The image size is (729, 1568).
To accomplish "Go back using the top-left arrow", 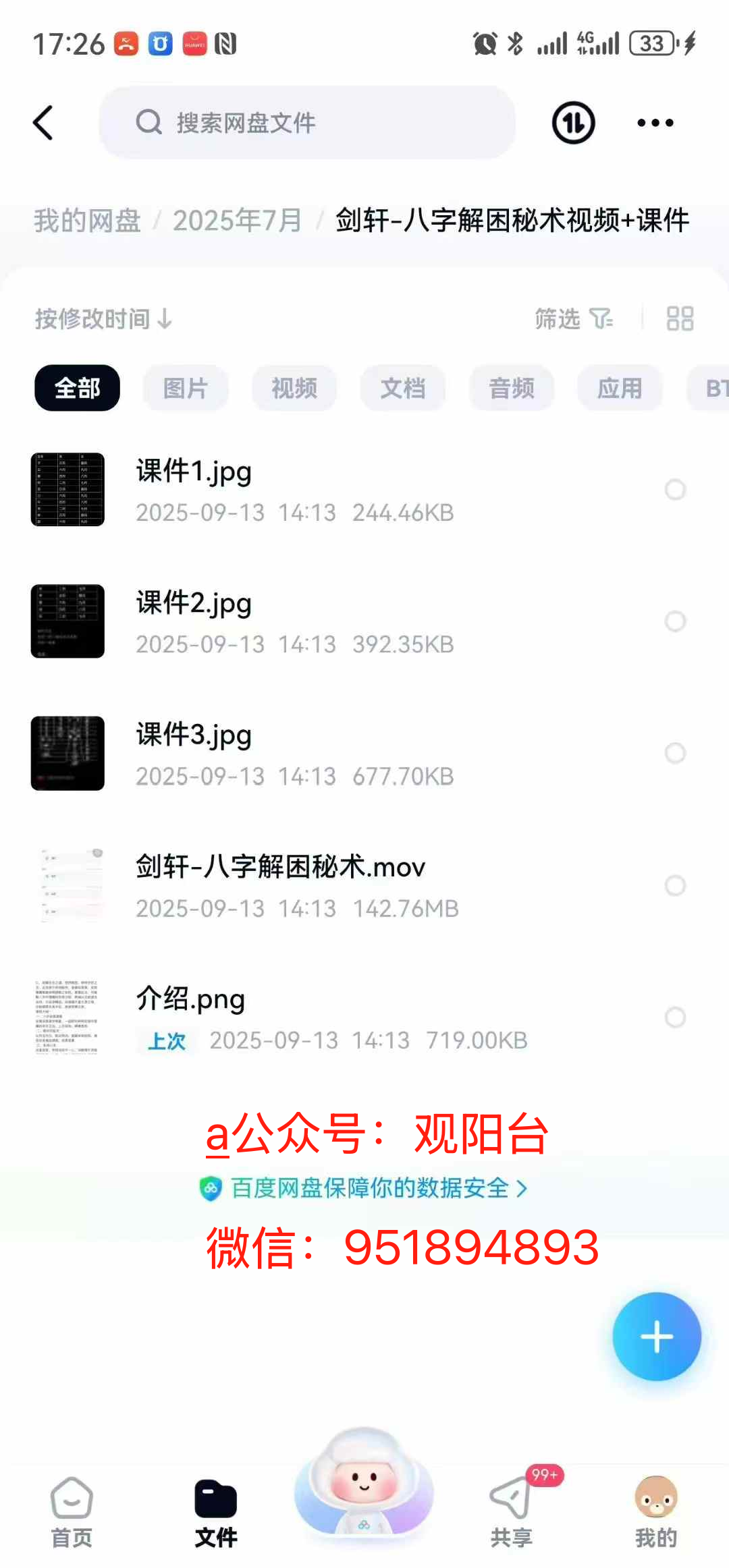I will point(43,123).
